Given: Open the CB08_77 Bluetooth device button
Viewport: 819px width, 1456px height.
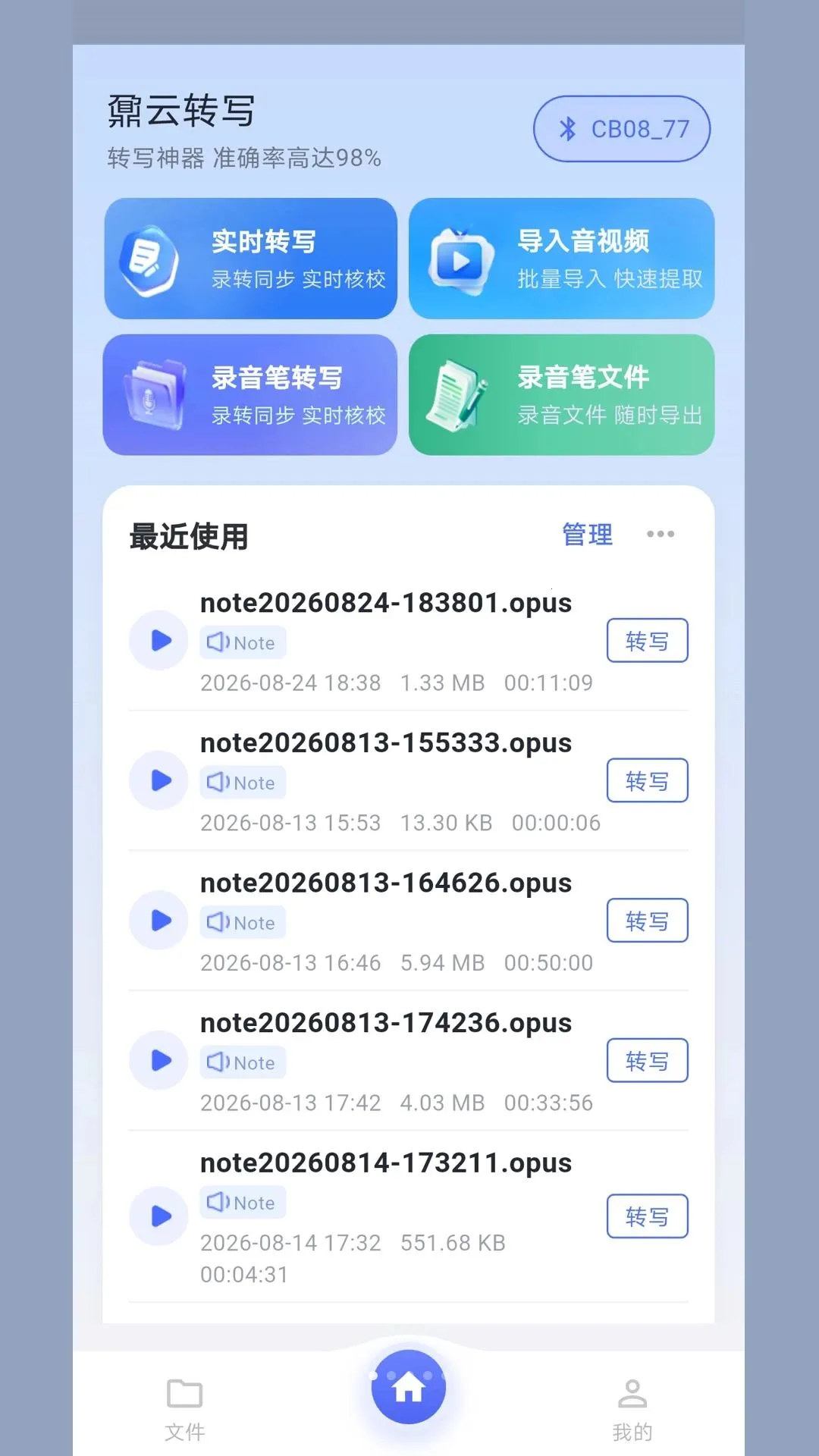Looking at the screenshot, I should [x=622, y=129].
